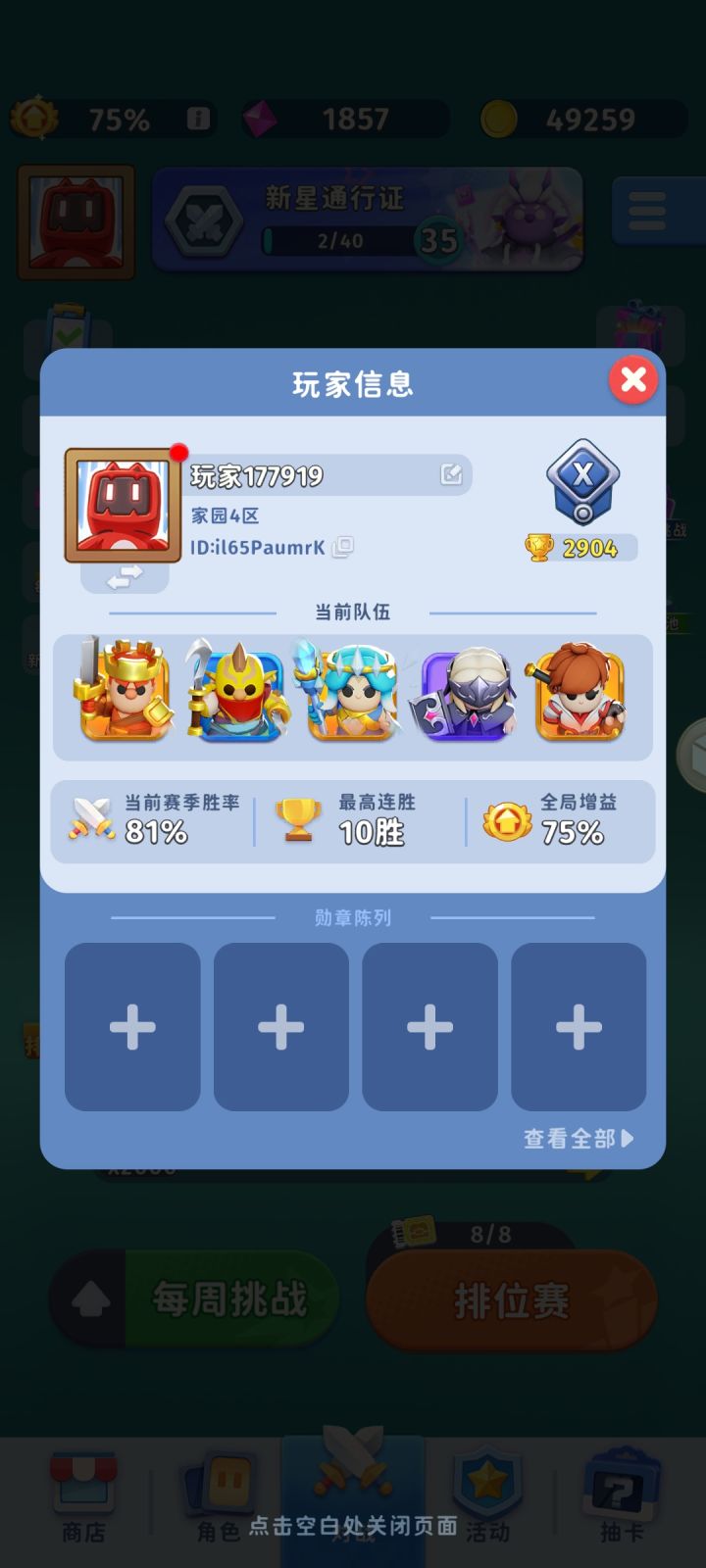Open the player avatar picture
Screen dimensions: 706x1568
coord(123,505)
